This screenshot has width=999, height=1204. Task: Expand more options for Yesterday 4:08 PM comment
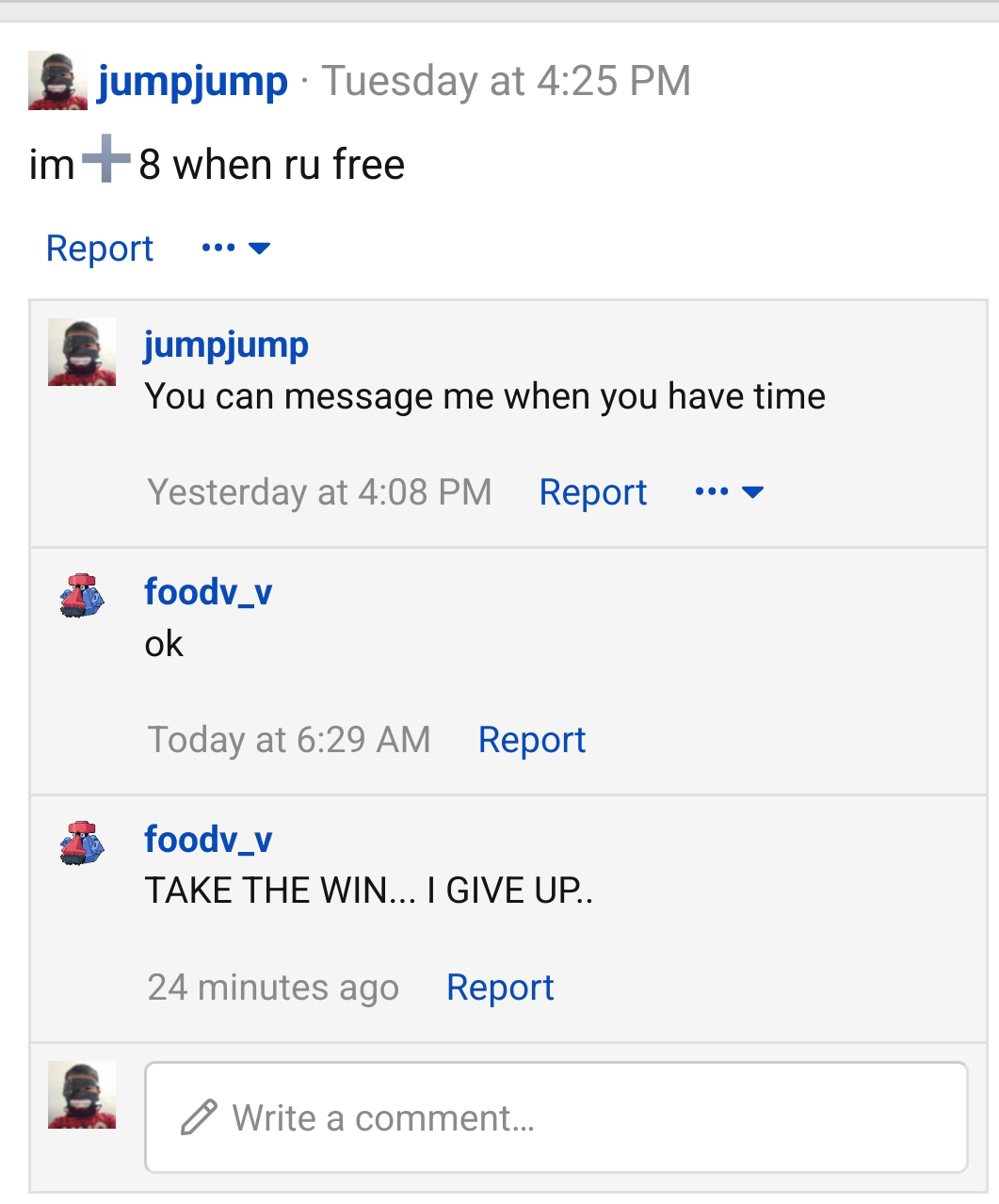pyautogui.click(x=730, y=492)
